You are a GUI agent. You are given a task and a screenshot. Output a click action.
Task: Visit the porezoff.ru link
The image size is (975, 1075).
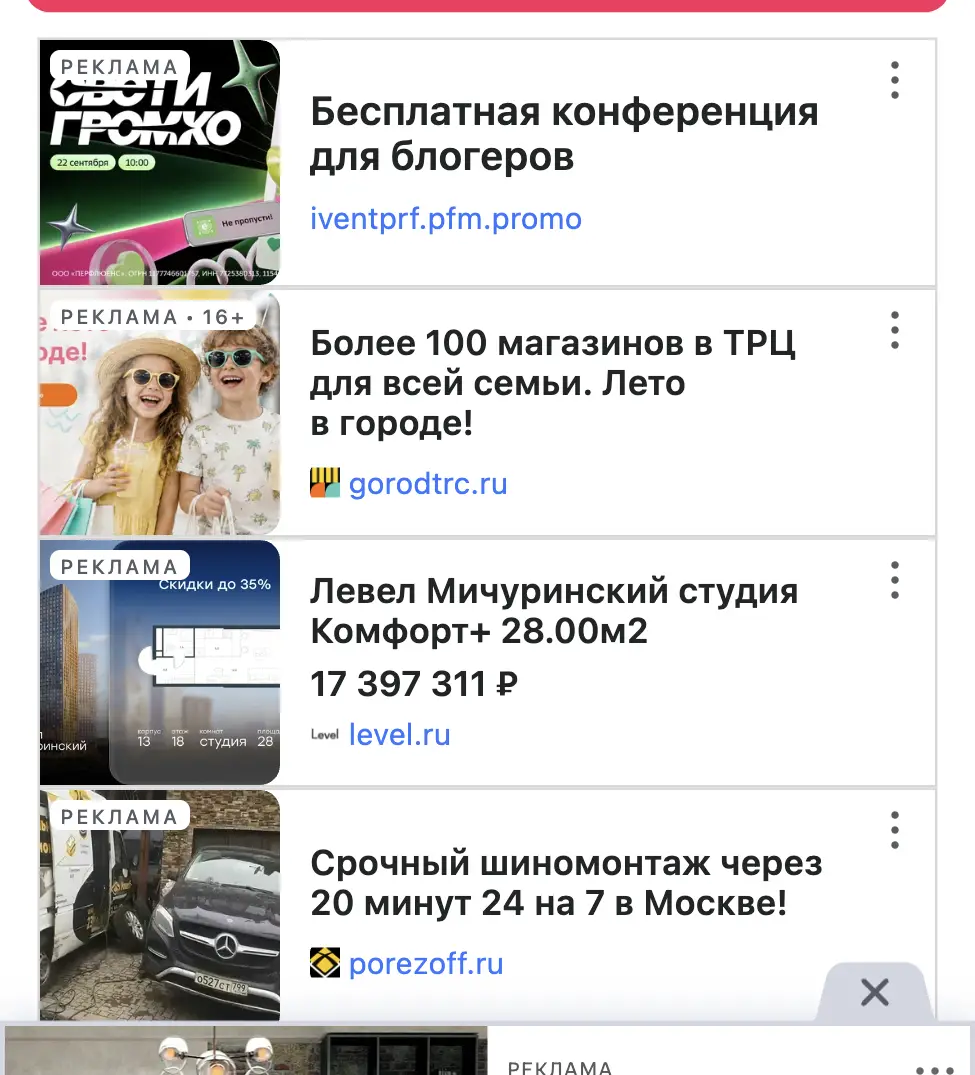click(x=426, y=963)
